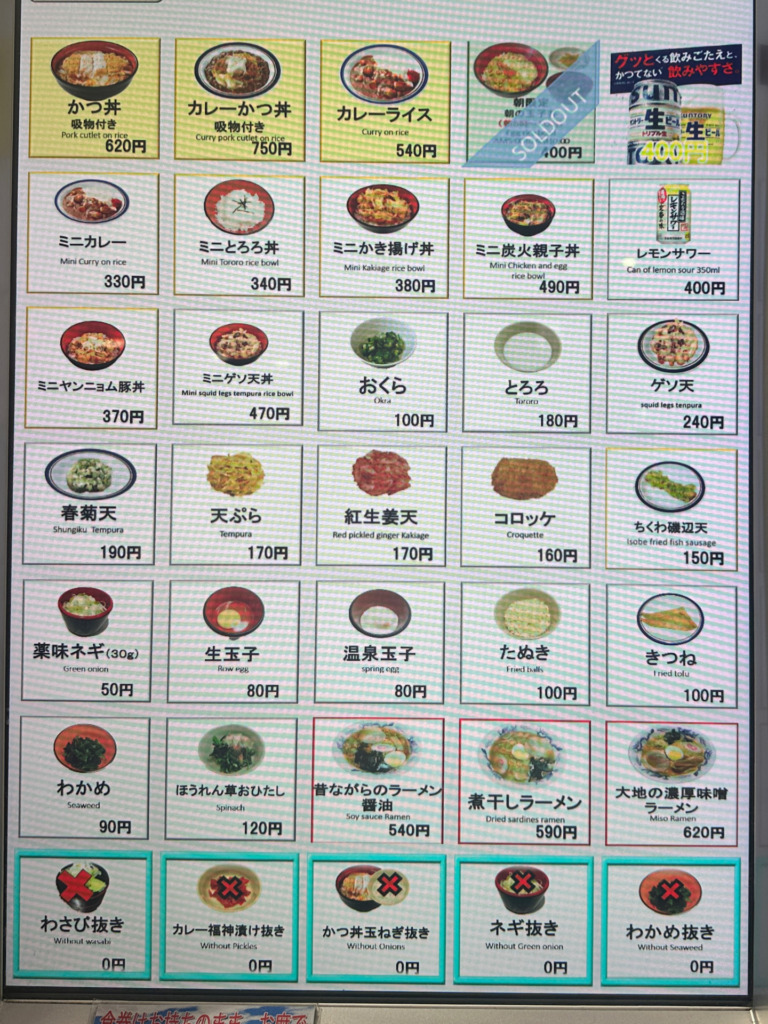Viewport: 768px width, 1024px height.
Task: Select 大地の濃厚味噌ラーメン miso ramen for 620円
Action: click(671, 782)
